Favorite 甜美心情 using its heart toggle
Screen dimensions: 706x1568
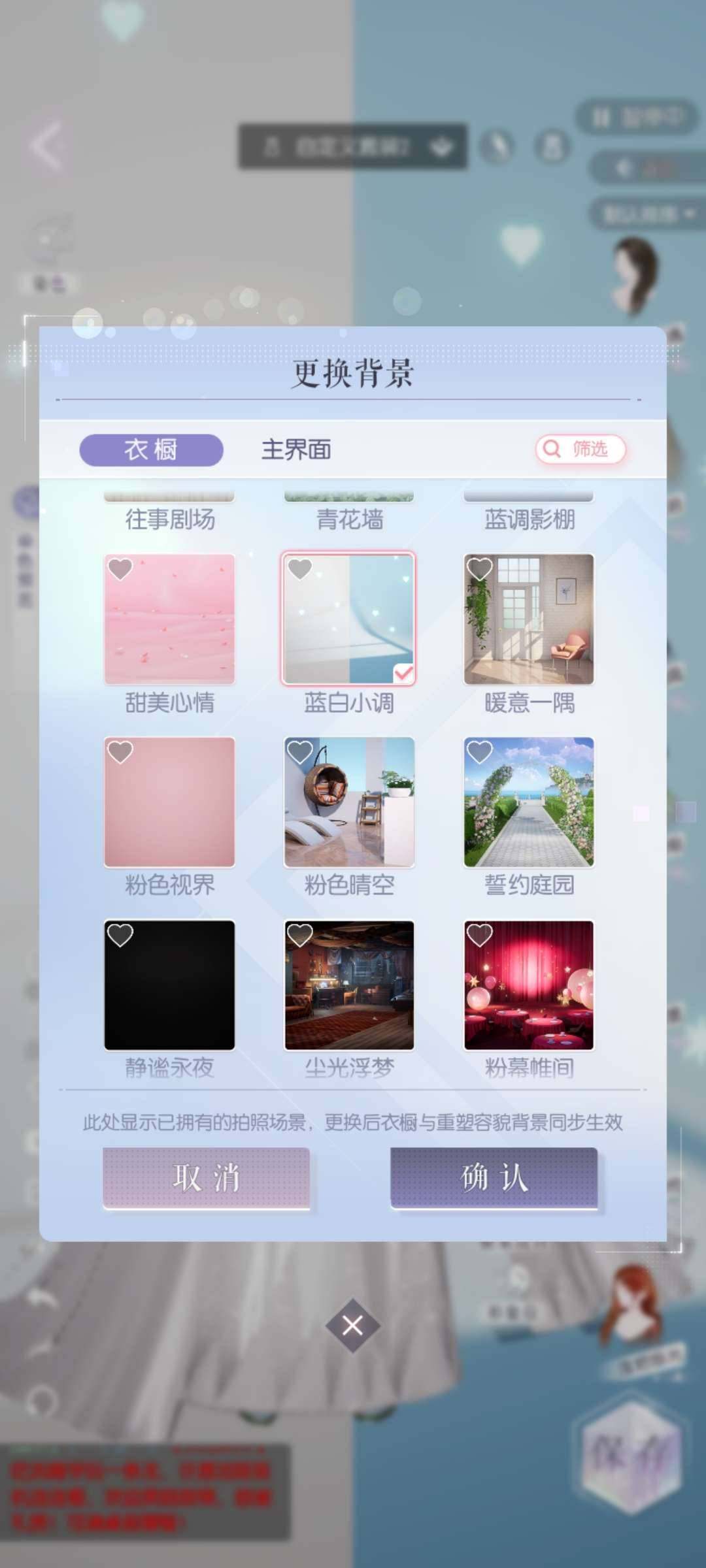(120, 569)
